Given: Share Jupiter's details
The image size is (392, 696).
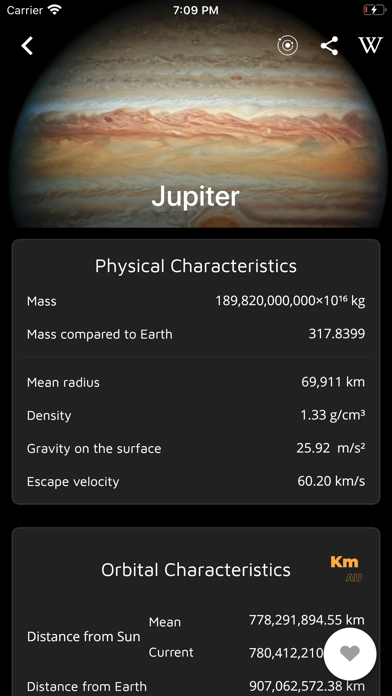Looking at the screenshot, I should [329, 46].
